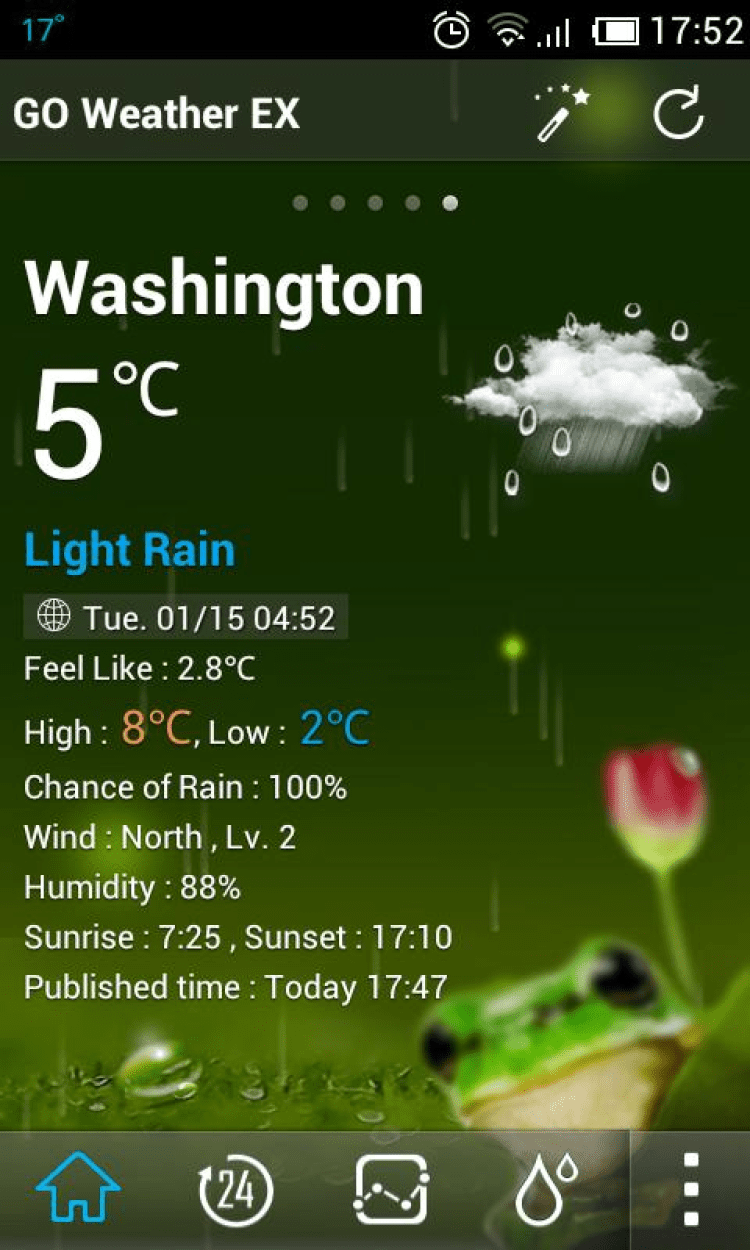Tap the Washington city name
Viewport: 750px width, 1250px height.
coord(224,289)
